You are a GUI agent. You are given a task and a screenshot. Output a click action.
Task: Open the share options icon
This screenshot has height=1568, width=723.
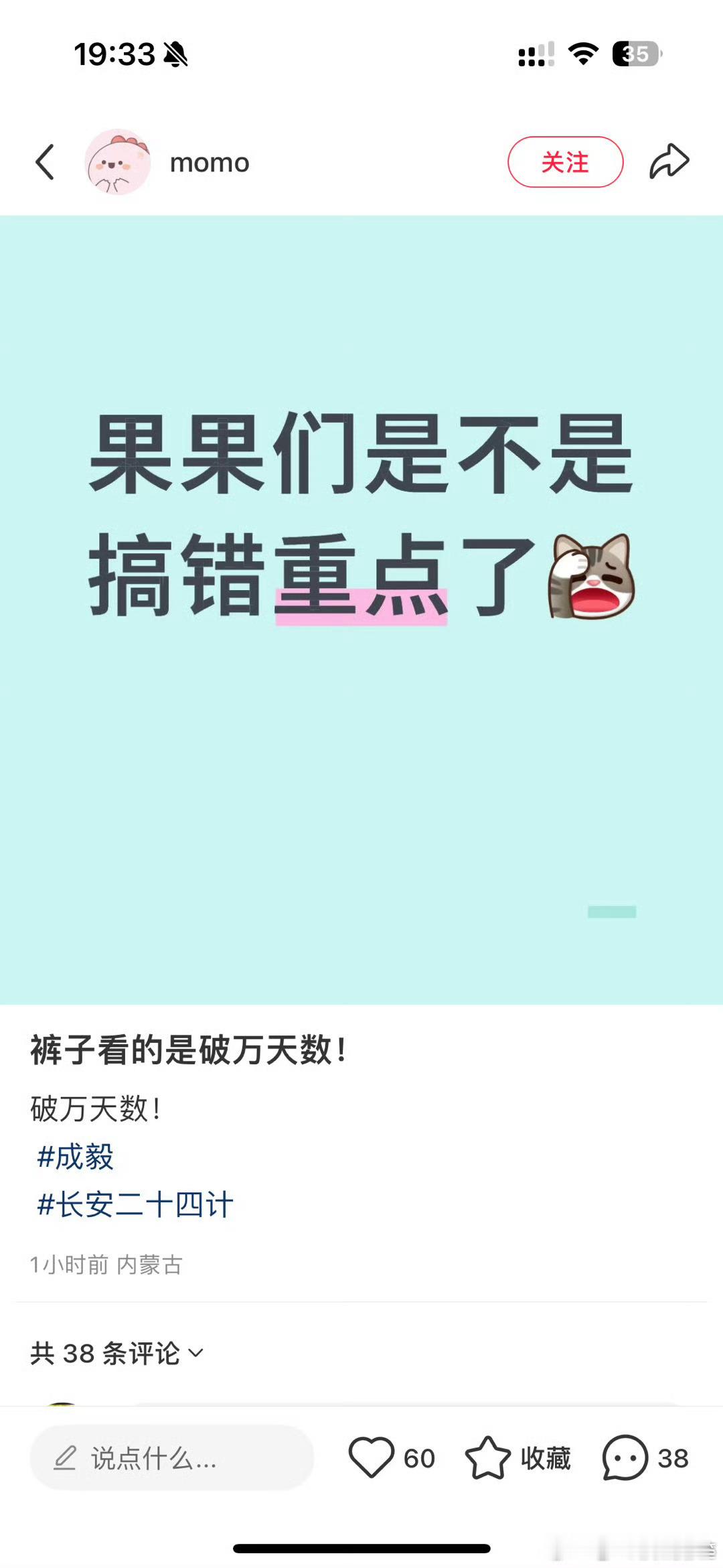click(x=669, y=161)
